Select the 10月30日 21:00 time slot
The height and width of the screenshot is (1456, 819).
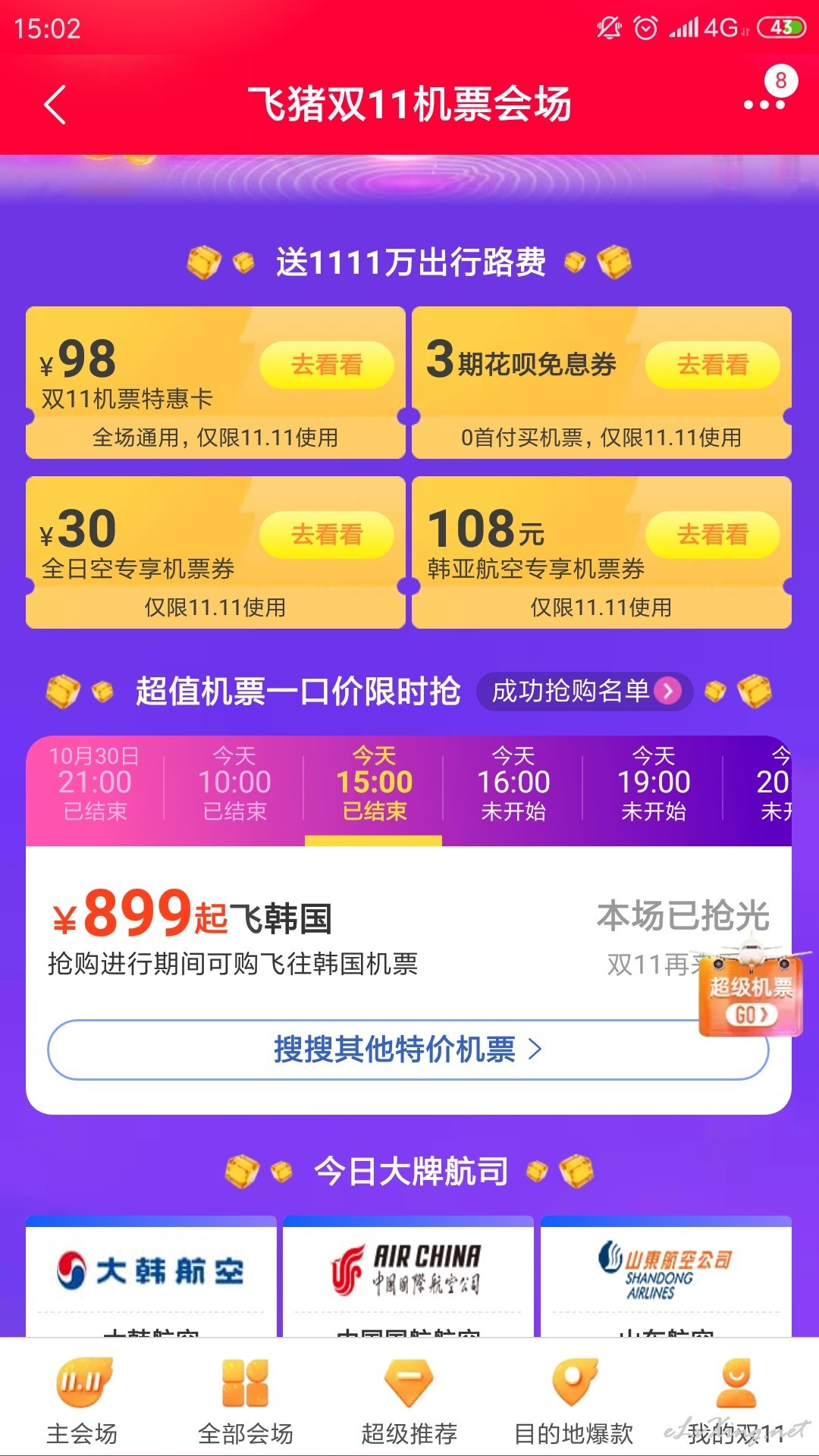click(95, 783)
